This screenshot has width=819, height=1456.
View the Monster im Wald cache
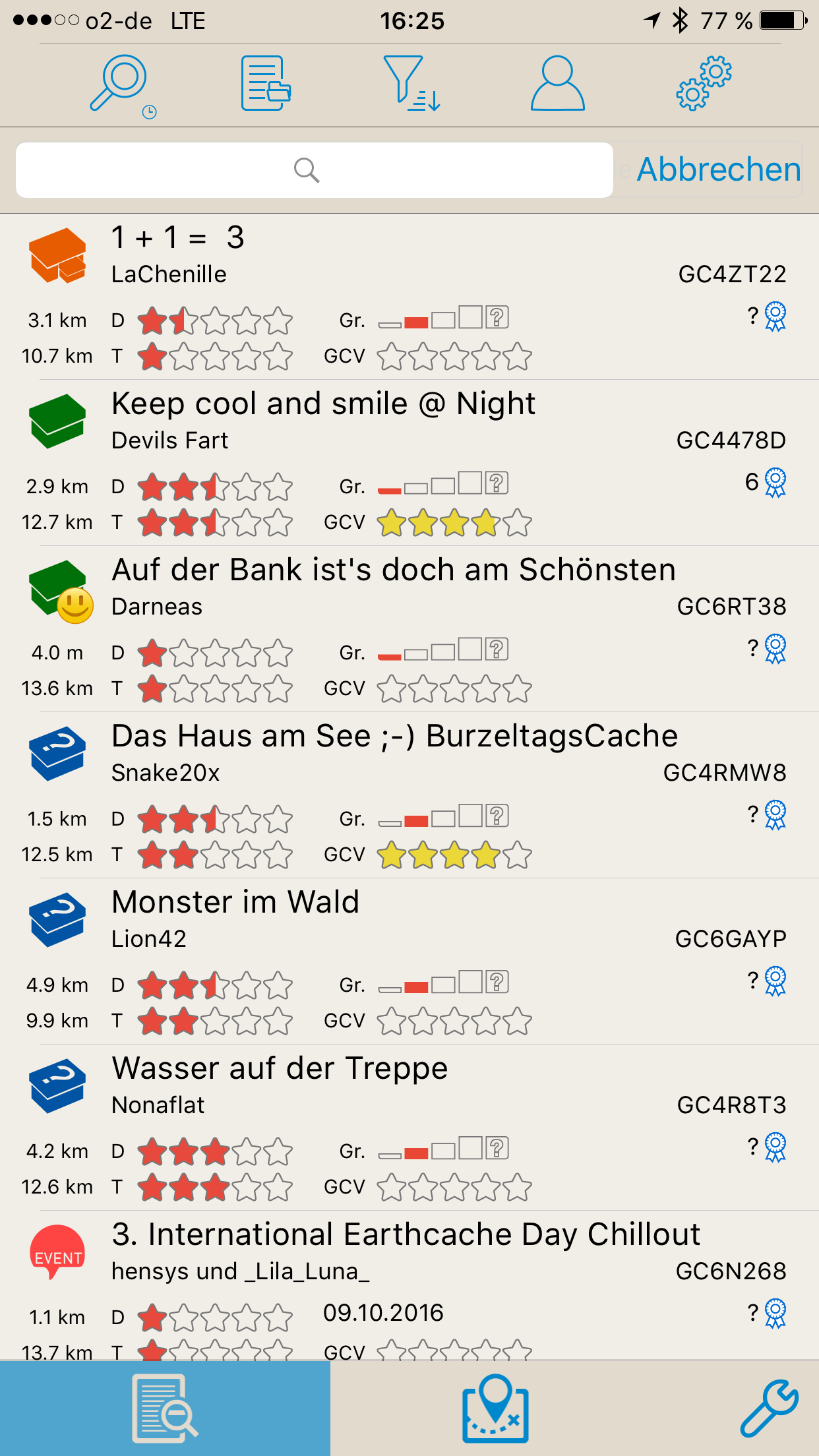[x=409, y=961]
